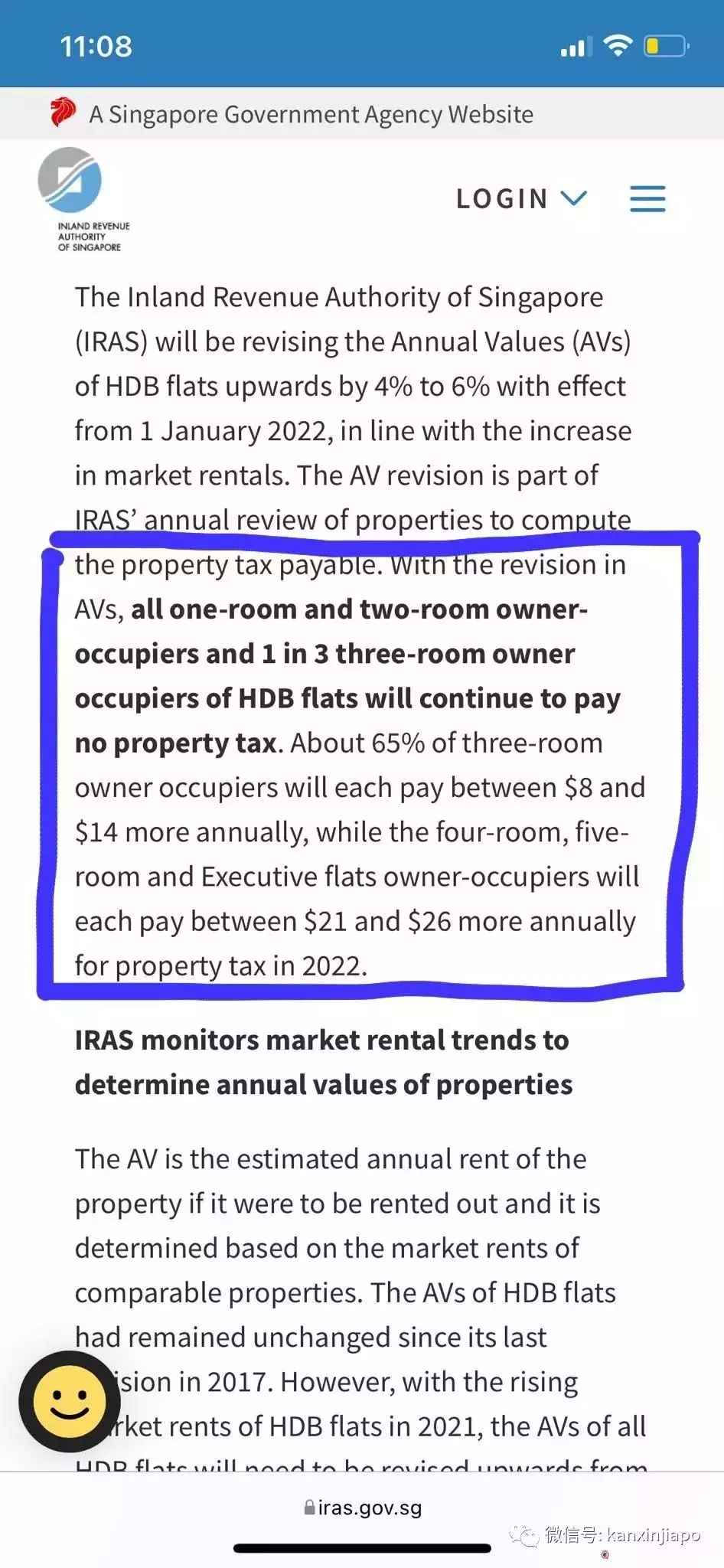724x1568 pixels.
Task: Expand the LOGIN dropdown
Action: 520,199
